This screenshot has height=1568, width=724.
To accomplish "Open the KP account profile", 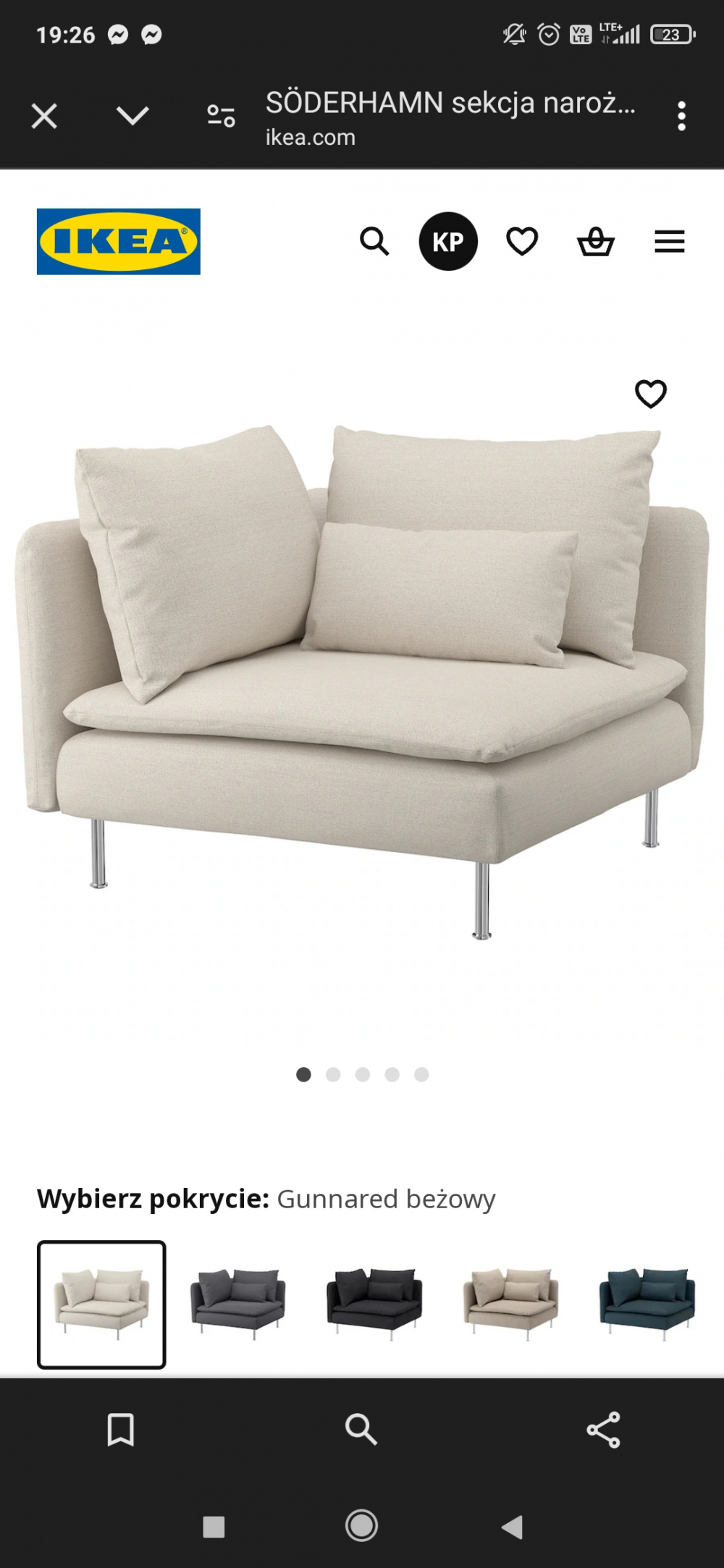I will click(448, 242).
